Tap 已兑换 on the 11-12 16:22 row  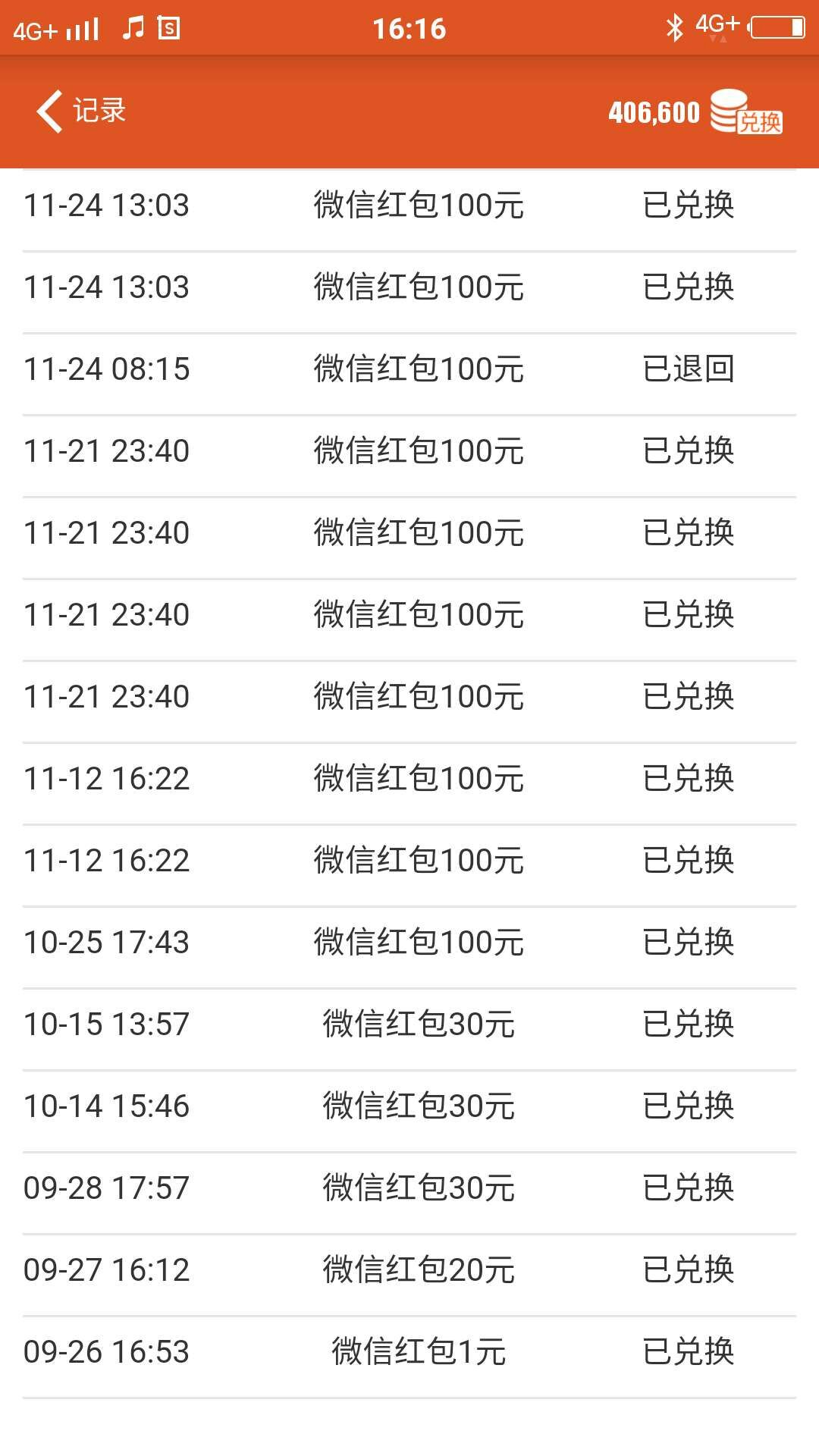coord(686,778)
